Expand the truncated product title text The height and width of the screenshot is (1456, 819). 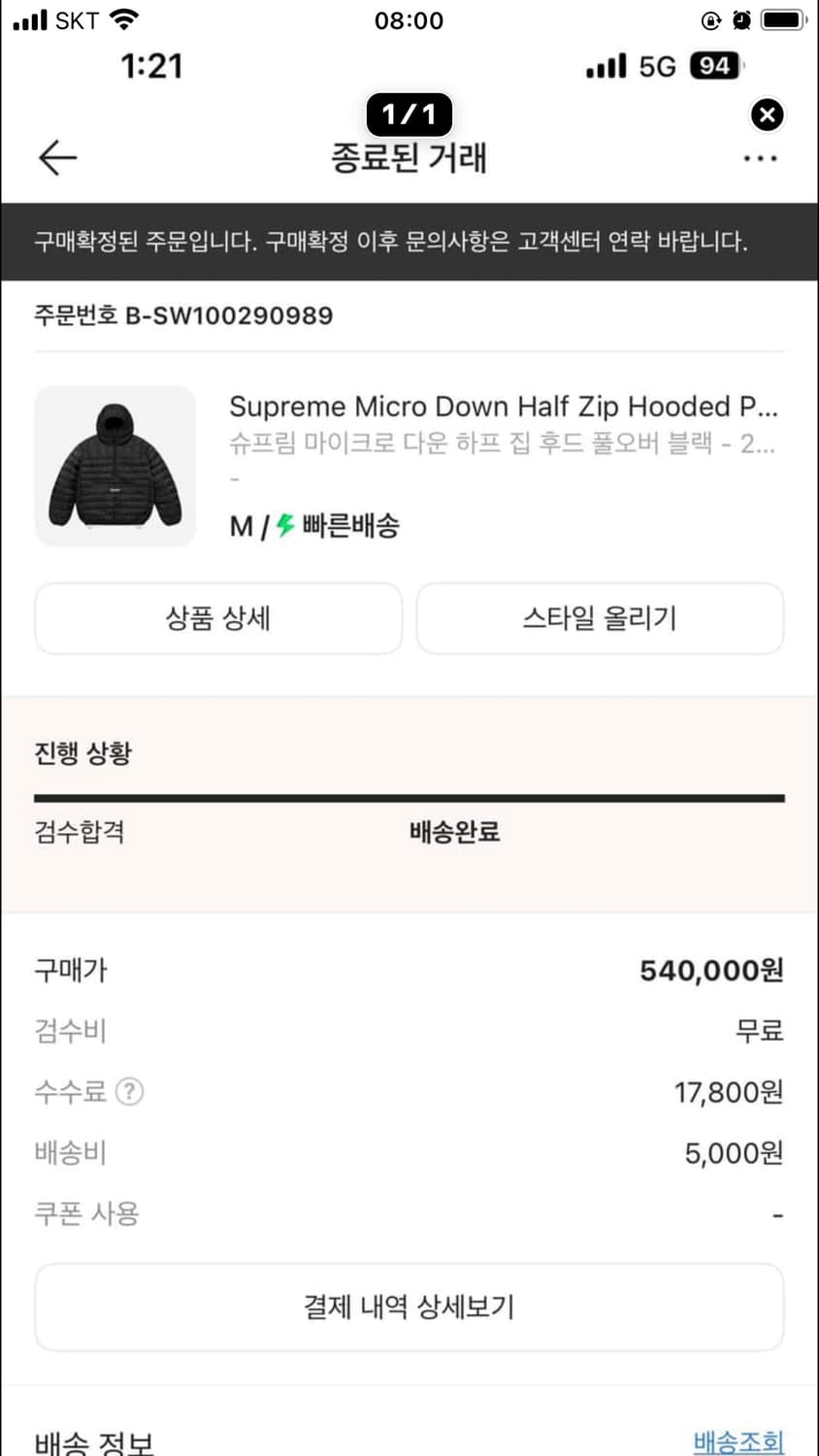504,407
